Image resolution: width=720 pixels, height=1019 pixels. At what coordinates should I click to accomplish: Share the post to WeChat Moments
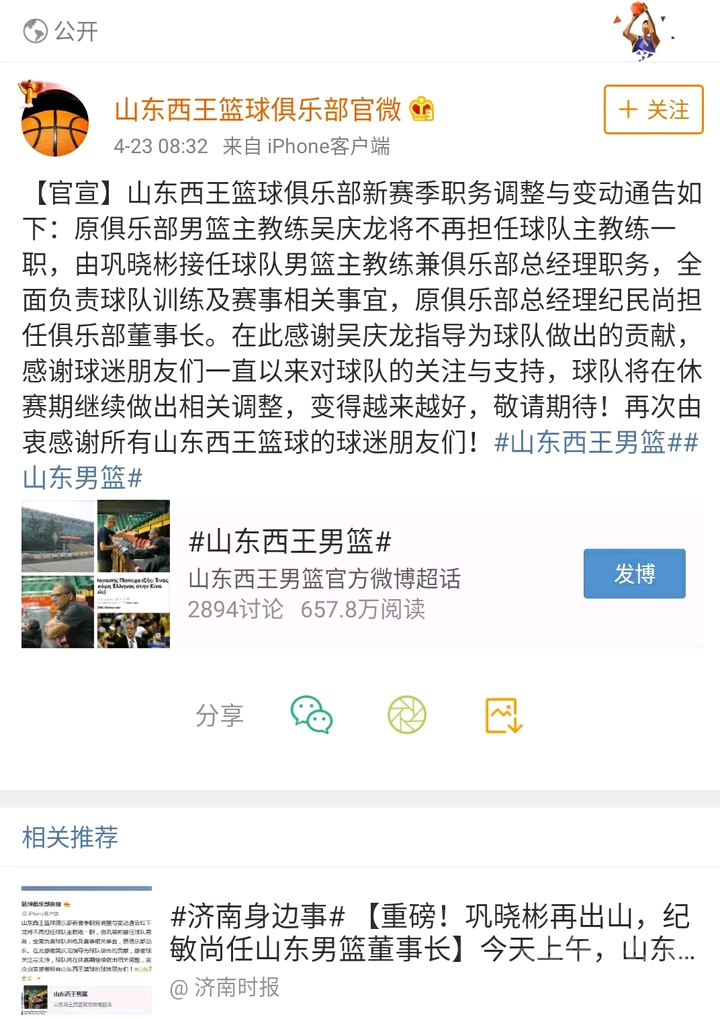click(x=407, y=715)
